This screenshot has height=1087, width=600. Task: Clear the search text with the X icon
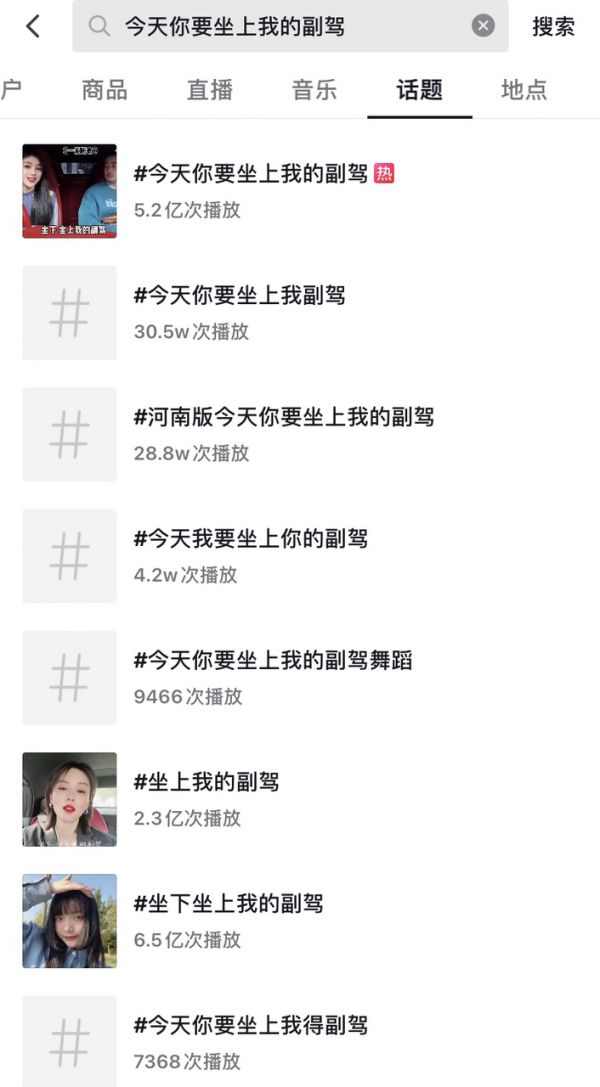[483, 26]
